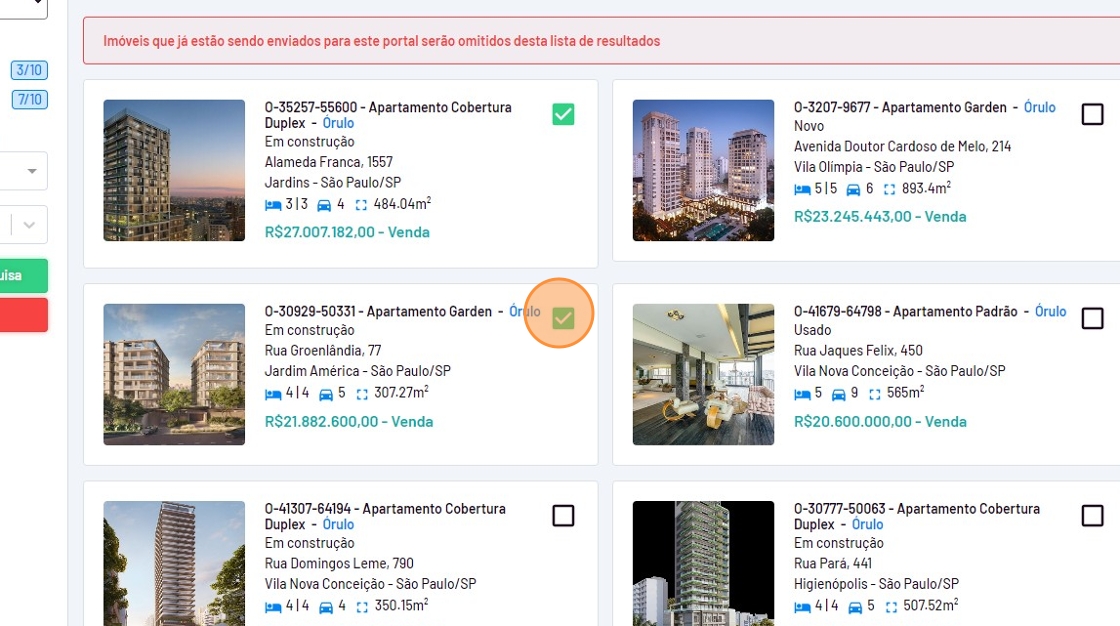Tap the red button below the green one
This screenshot has height=626, width=1120.
click(22, 315)
